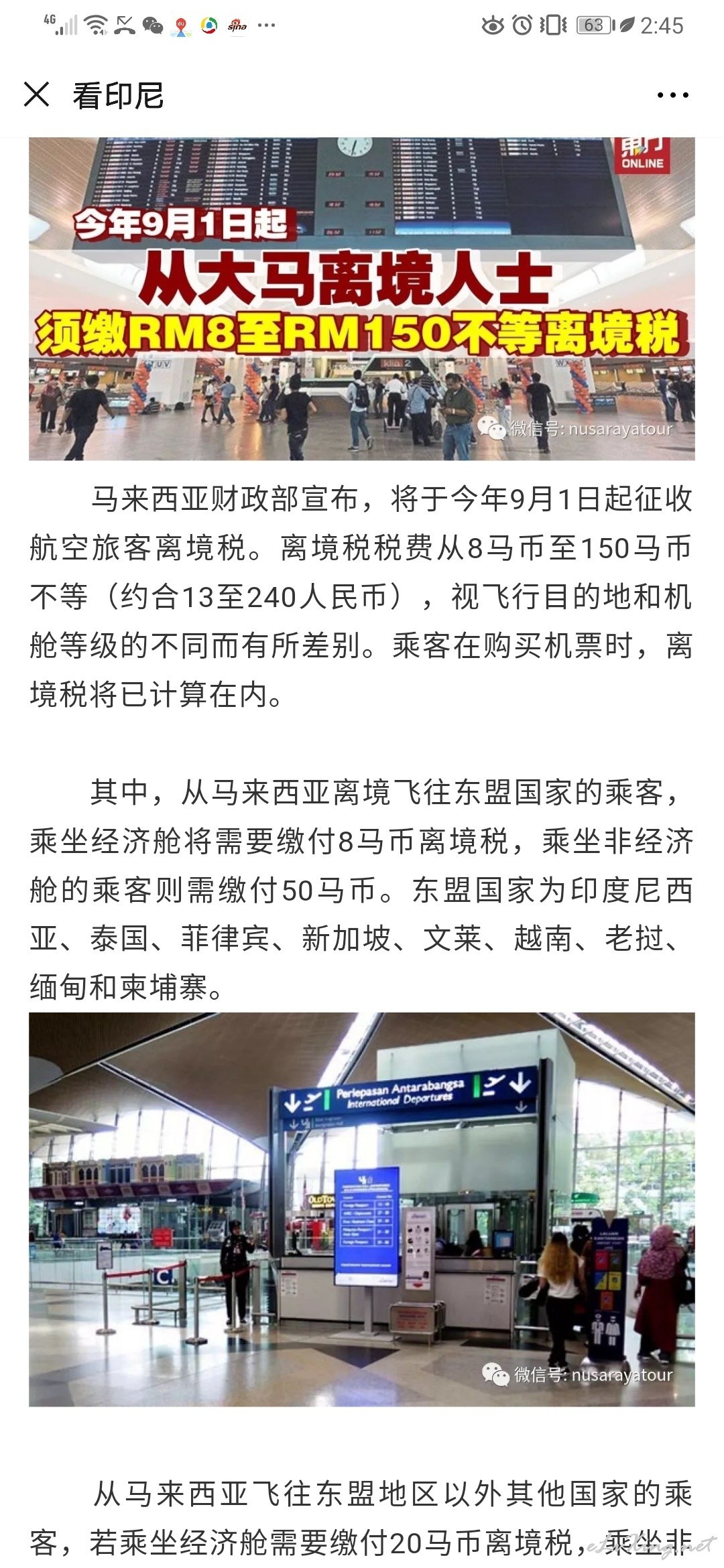Open the departure tax banner image
724x1568 pixels.
tap(362, 299)
